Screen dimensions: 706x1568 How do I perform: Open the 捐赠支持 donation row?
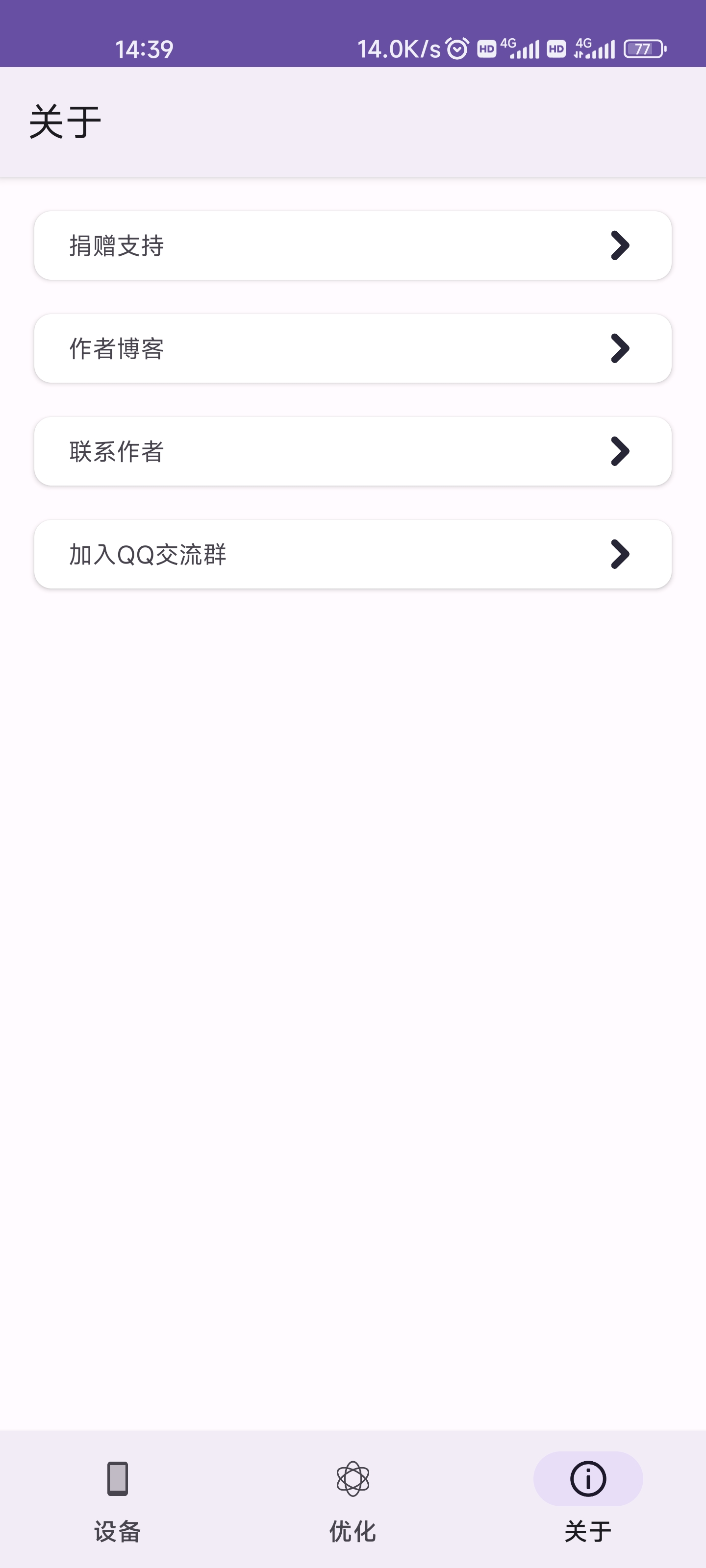coord(353,245)
